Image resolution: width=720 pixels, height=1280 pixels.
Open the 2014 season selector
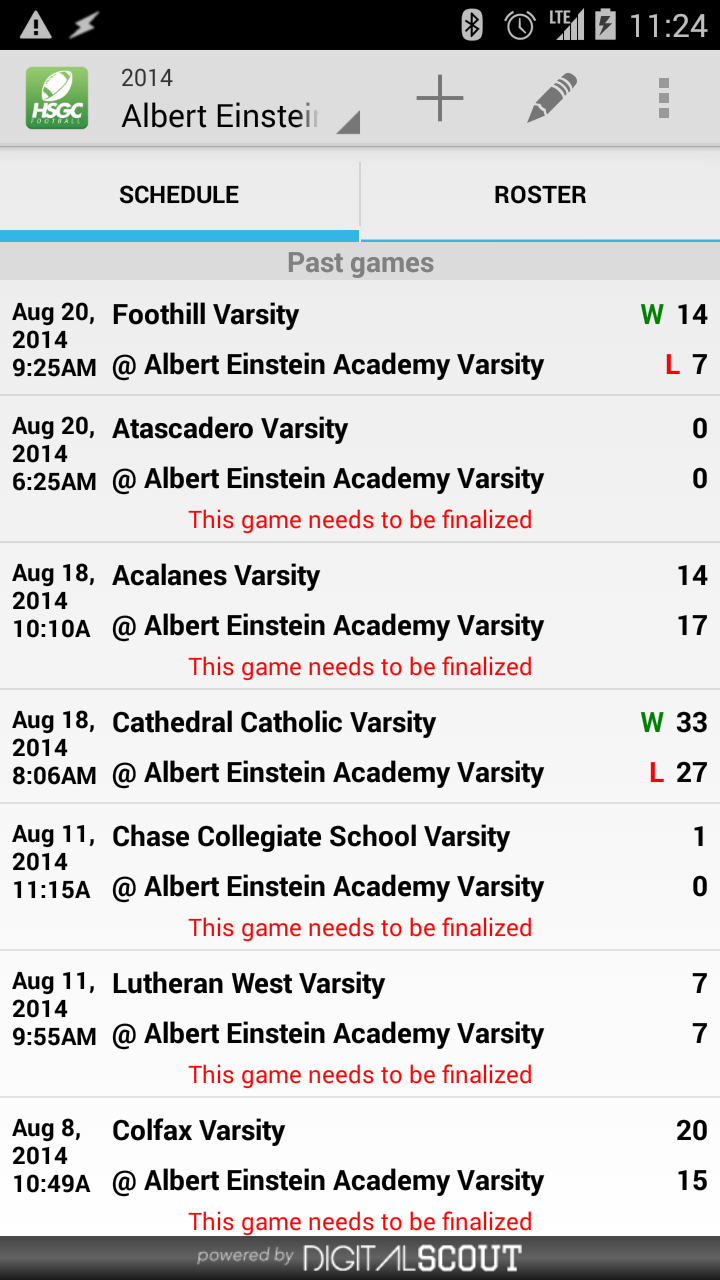click(146, 77)
